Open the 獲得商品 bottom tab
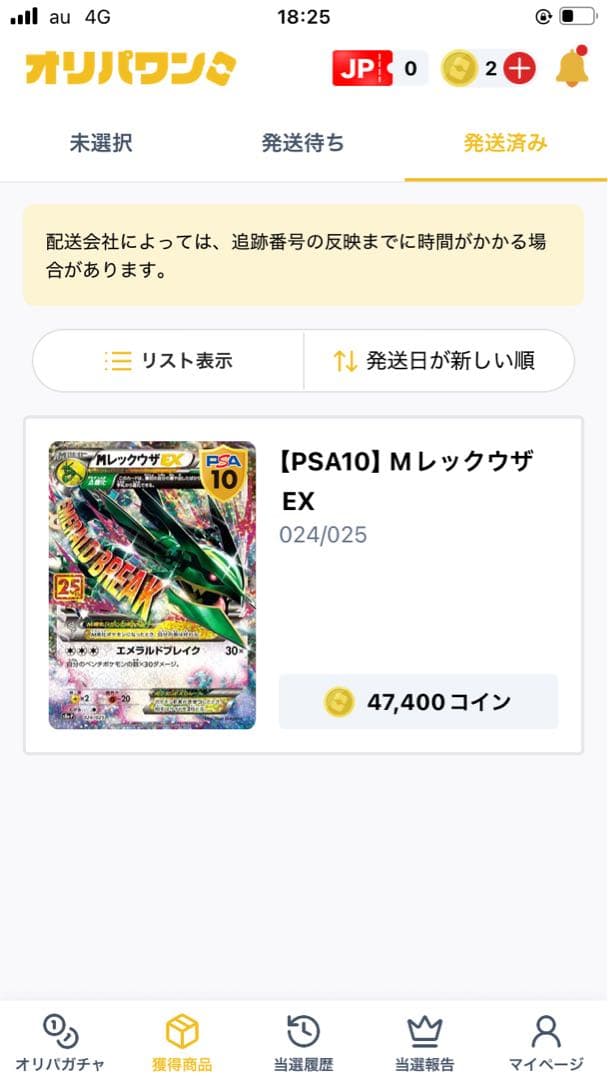 182,1041
